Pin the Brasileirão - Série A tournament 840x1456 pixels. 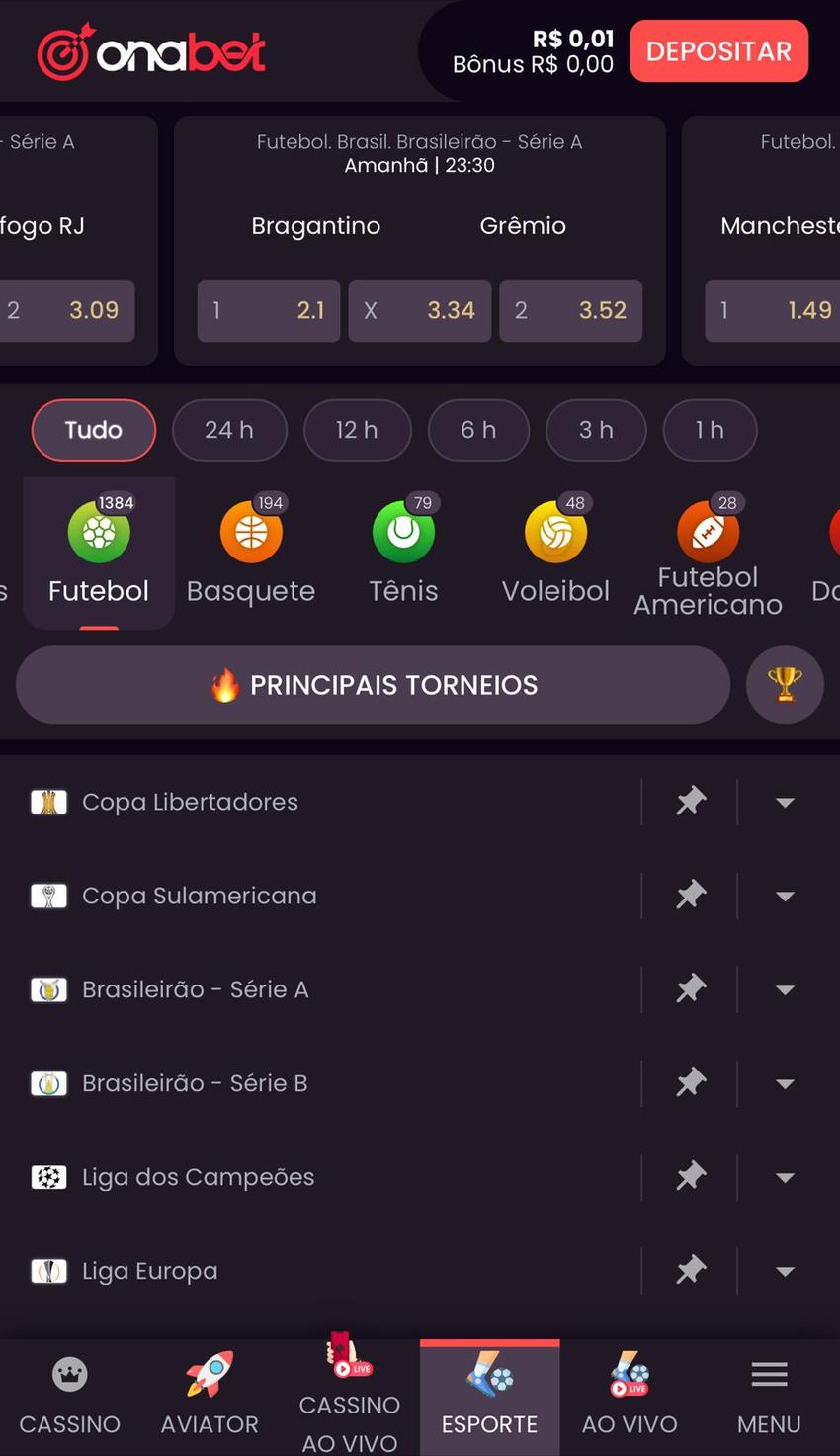pos(690,988)
